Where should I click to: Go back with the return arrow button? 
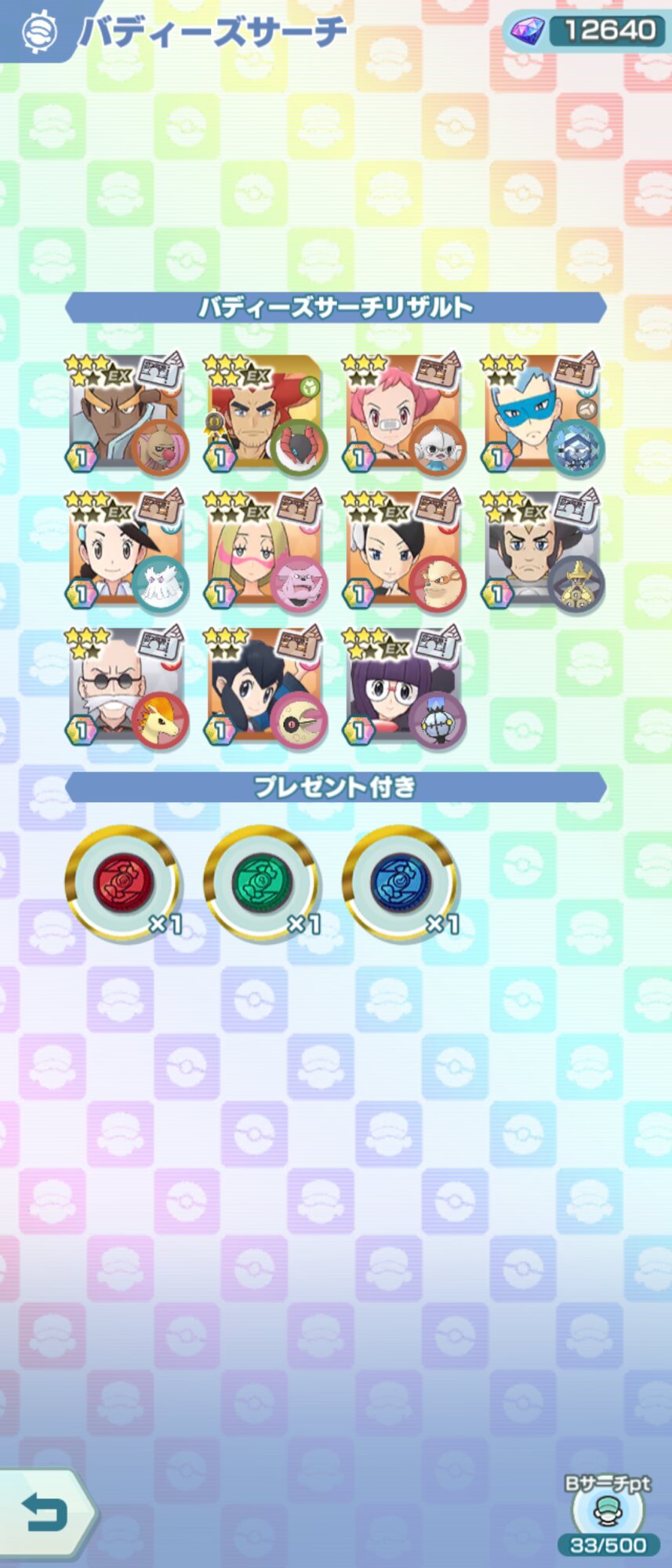(45, 1511)
